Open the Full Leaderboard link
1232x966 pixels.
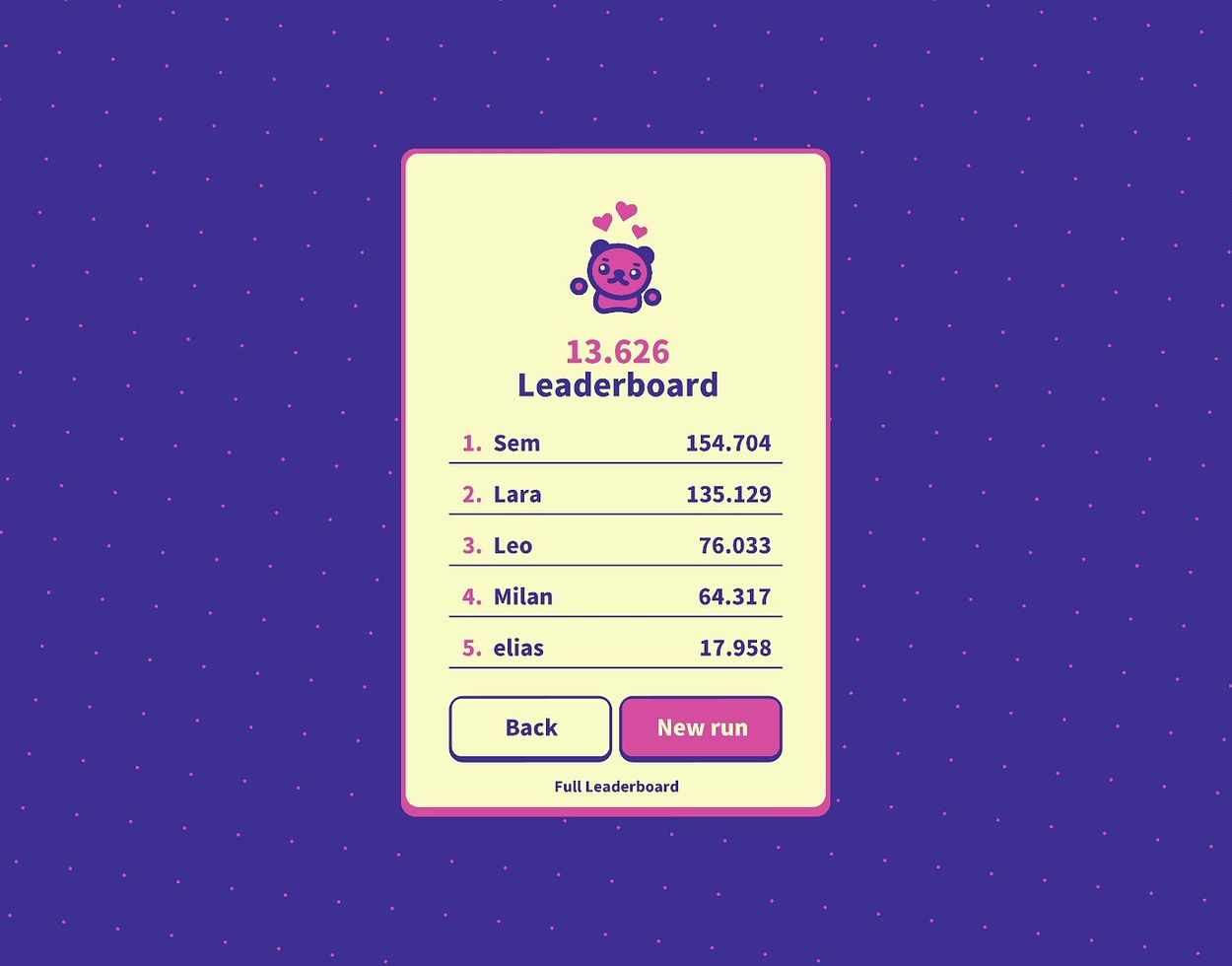coord(616,787)
